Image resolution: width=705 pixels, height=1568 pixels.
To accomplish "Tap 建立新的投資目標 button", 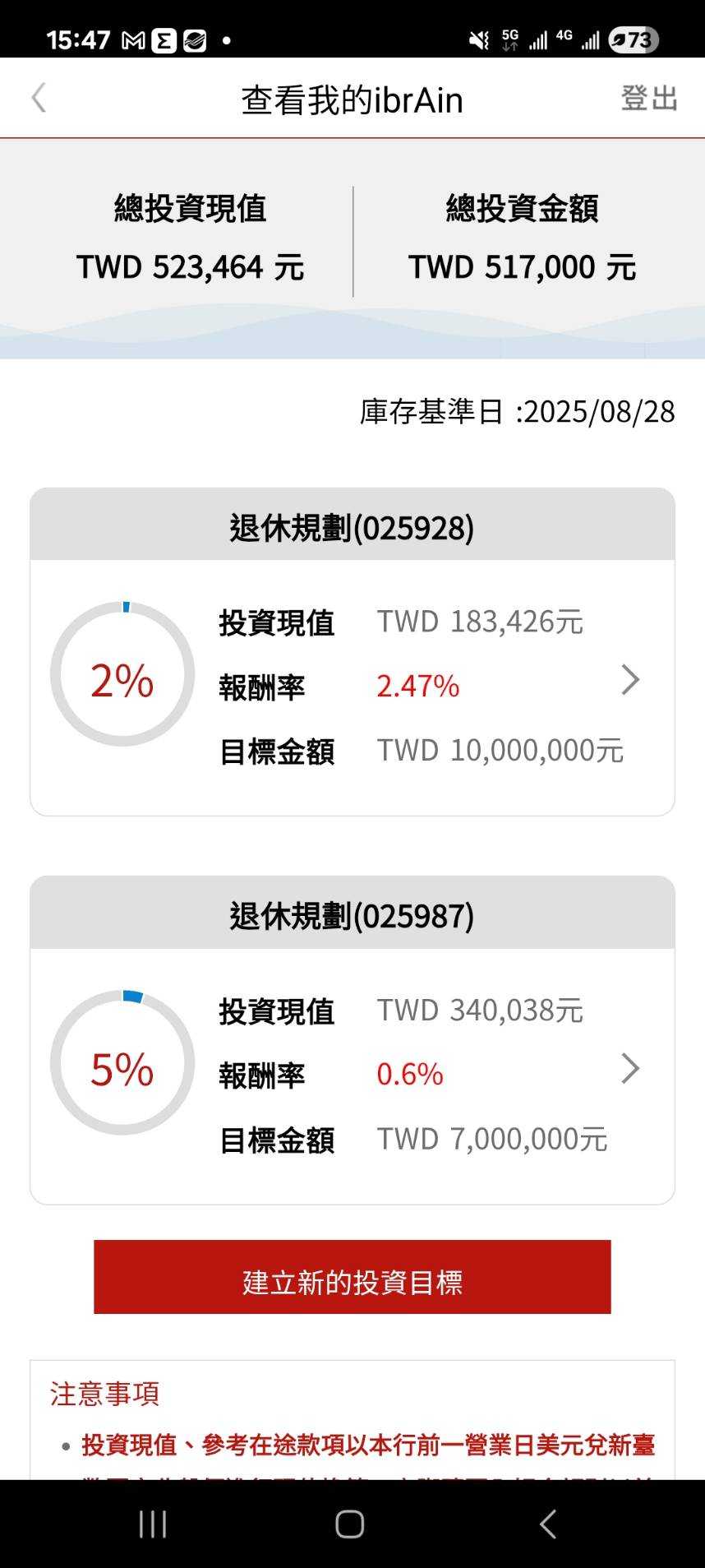I will click(x=352, y=1279).
